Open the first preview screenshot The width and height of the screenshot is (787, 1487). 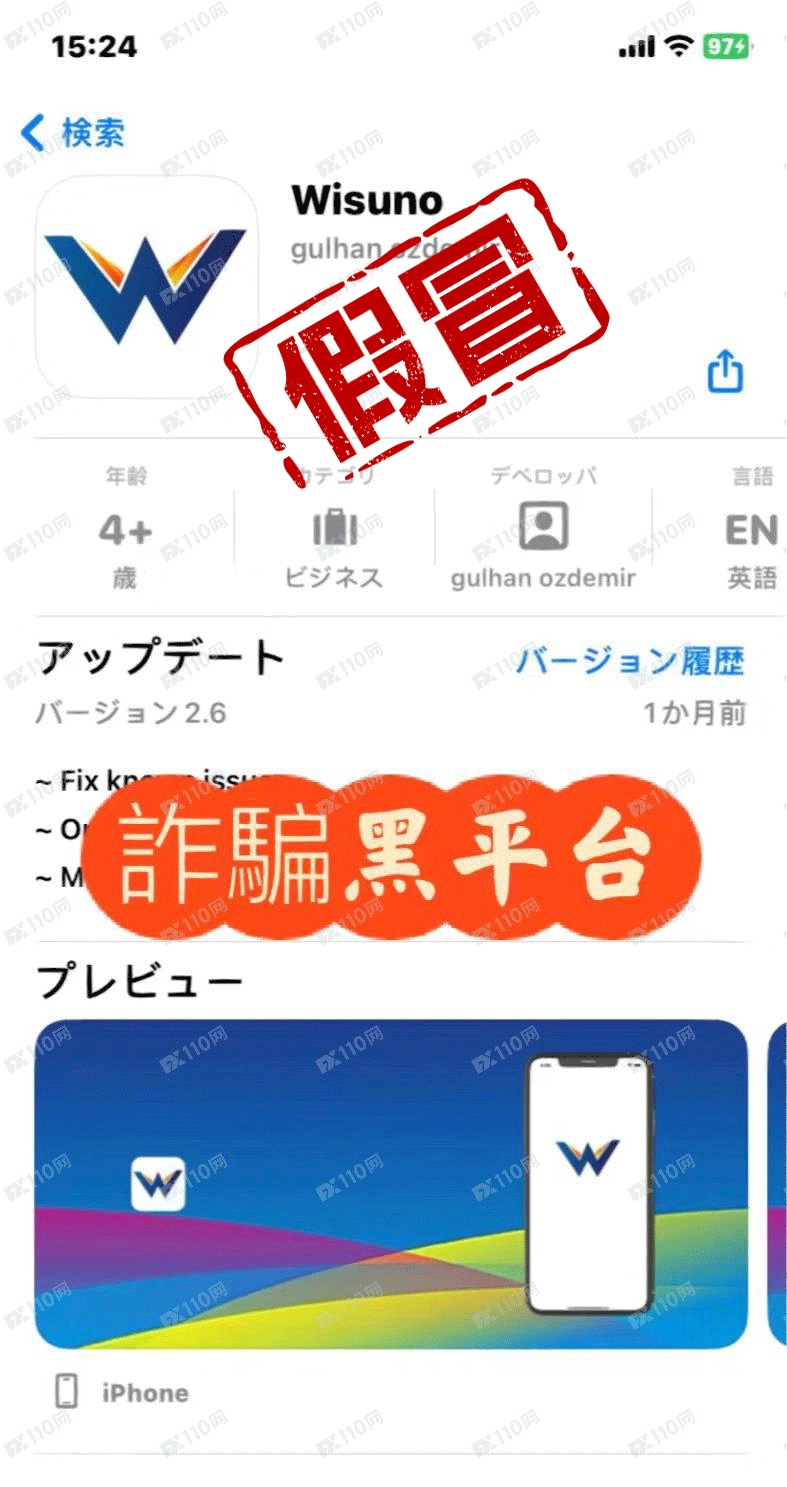pyautogui.click(x=391, y=1183)
